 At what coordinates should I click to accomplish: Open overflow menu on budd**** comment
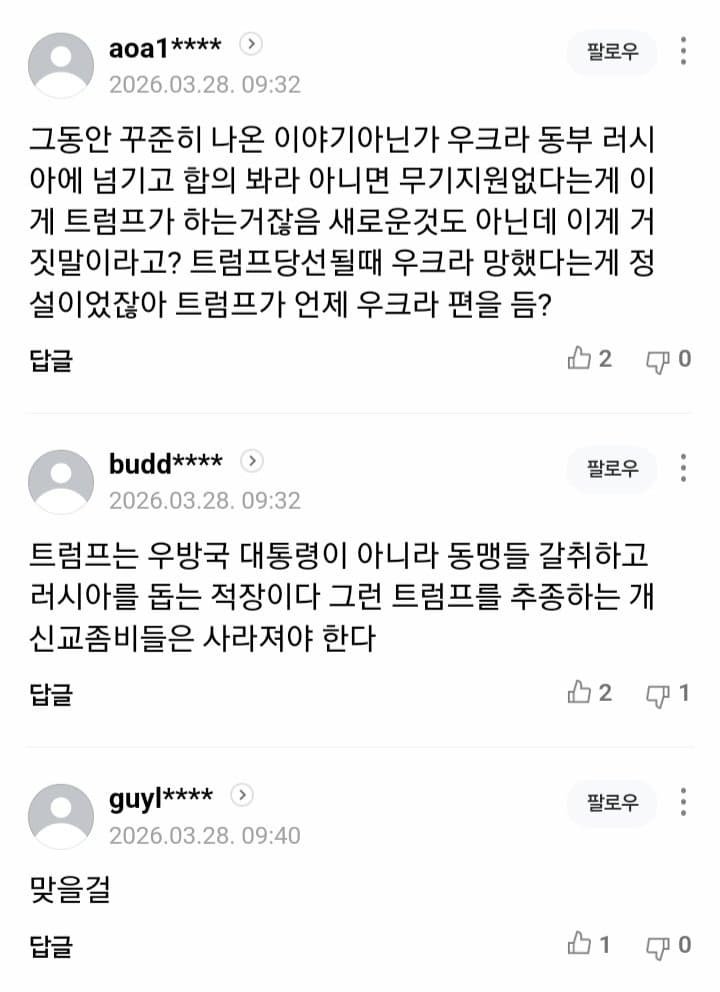pos(684,468)
